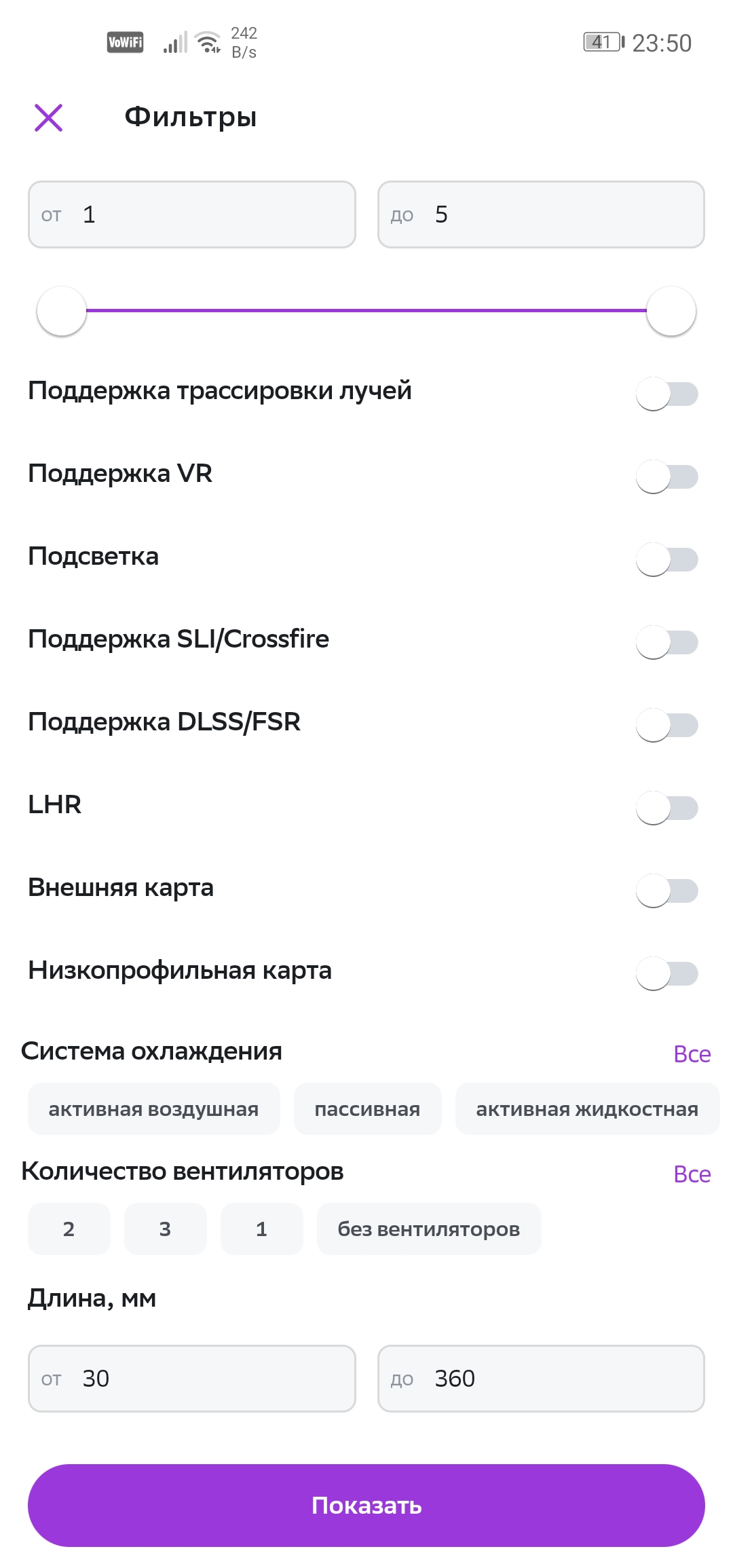Open Все for Система охлаждения

pyautogui.click(x=692, y=1054)
